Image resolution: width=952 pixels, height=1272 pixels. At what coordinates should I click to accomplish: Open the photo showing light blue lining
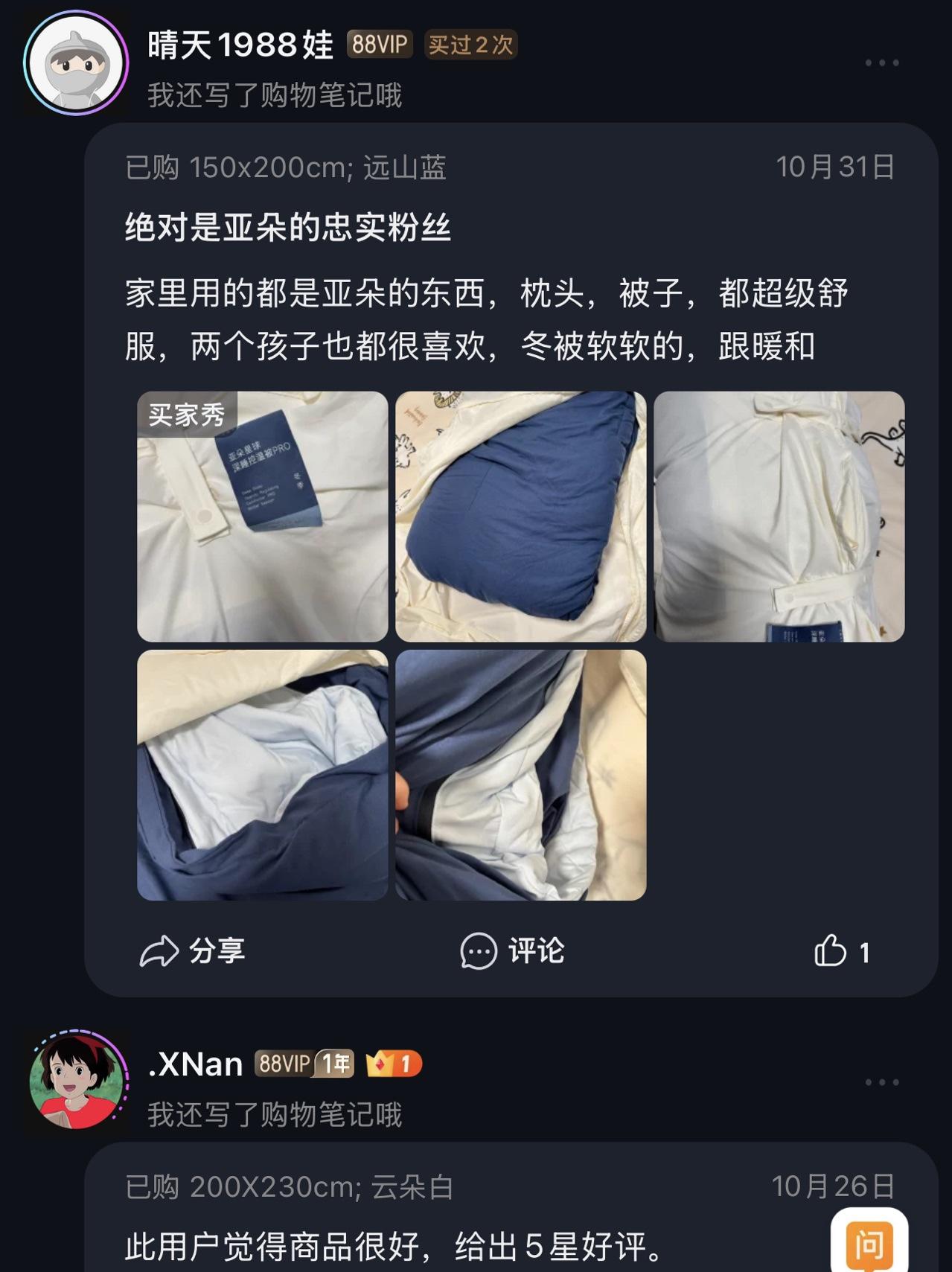[x=262, y=775]
